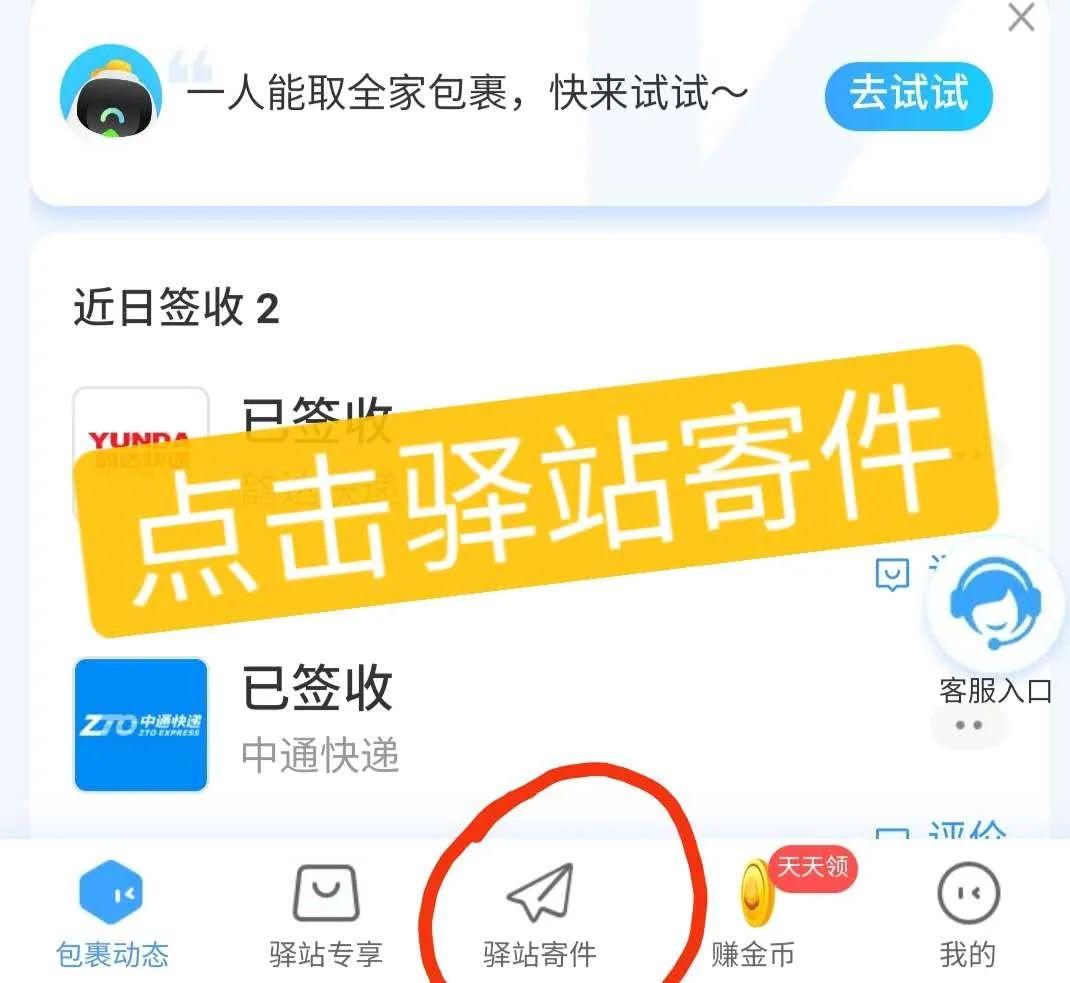This screenshot has height=983, width=1070.
Task: Open the 中通快递 signed package
Action: tap(320, 720)
